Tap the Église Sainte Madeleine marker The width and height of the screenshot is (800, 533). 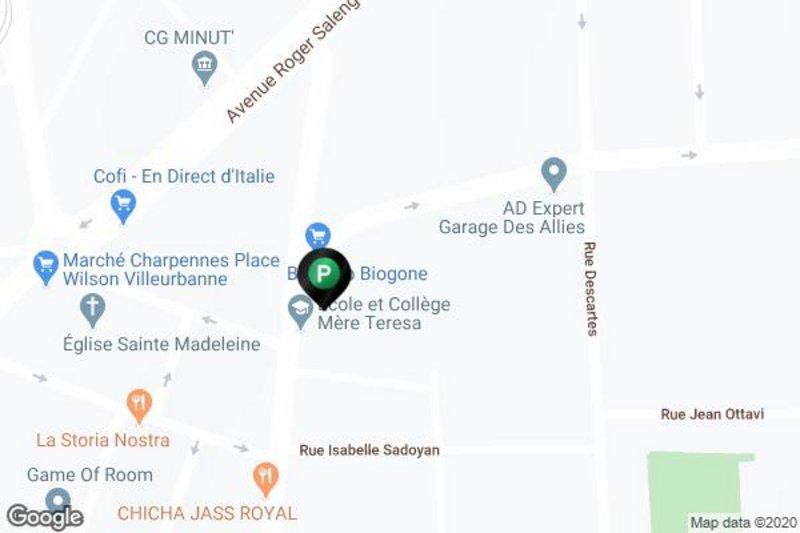(x=93, y=309)
